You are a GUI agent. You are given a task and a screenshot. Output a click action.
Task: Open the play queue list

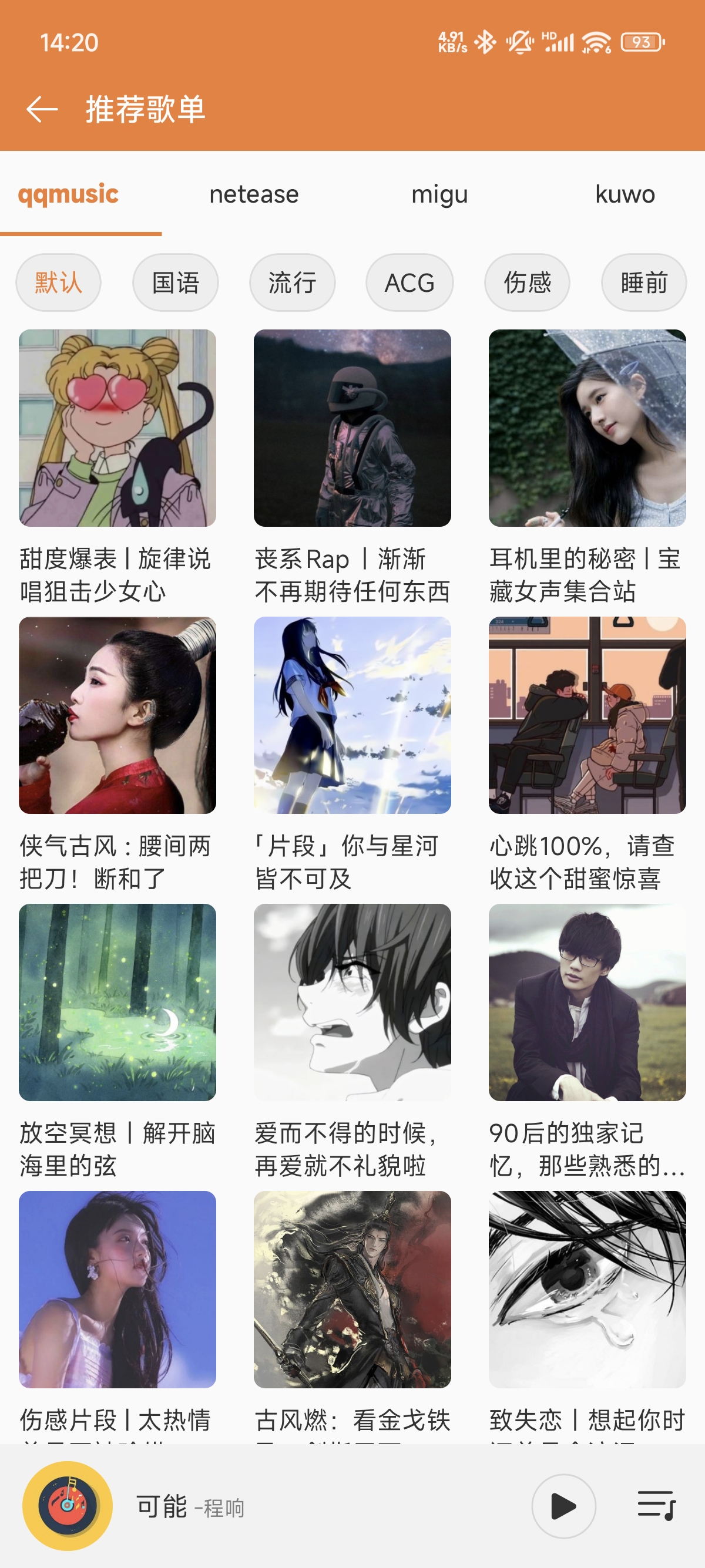[x=656, y=1506]
